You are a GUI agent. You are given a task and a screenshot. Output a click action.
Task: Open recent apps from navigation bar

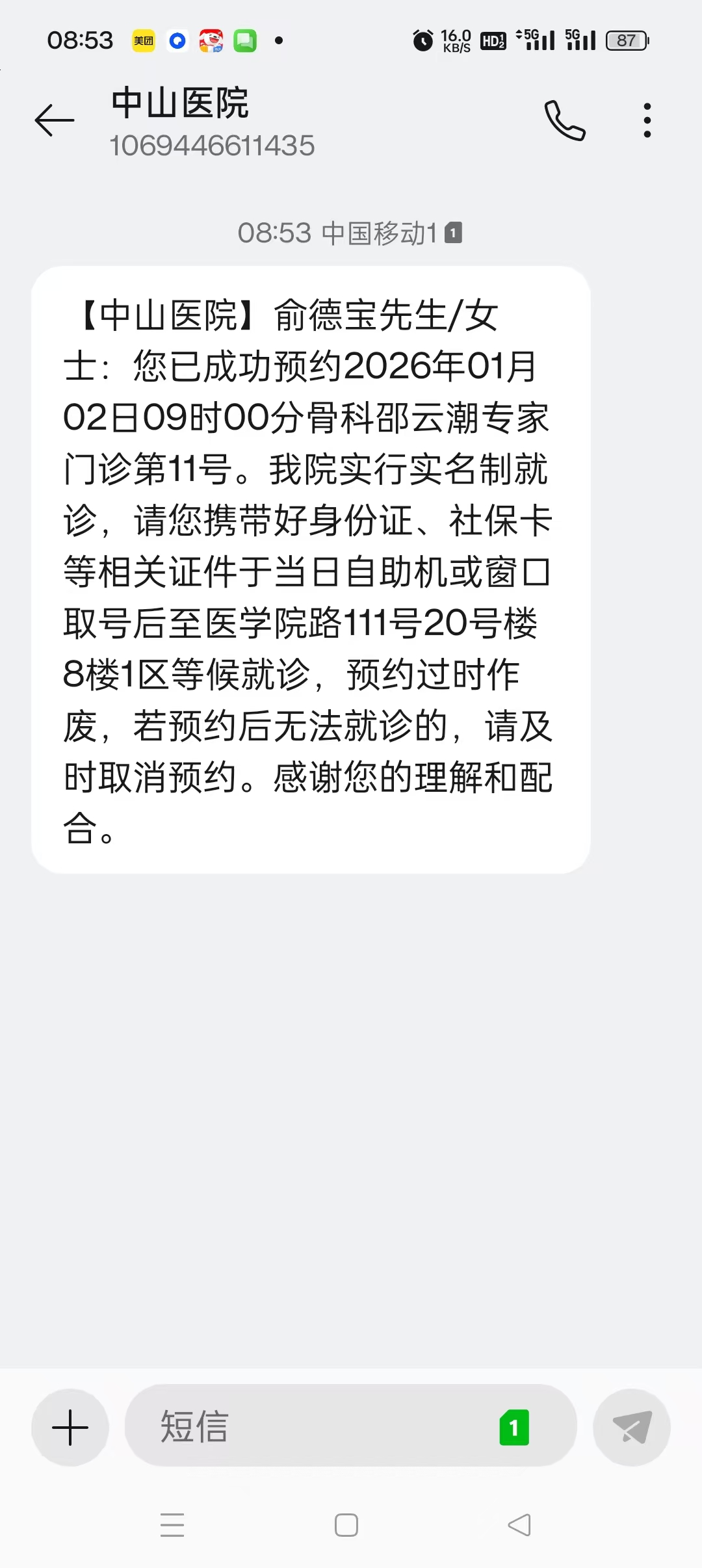coord(172,1524)
